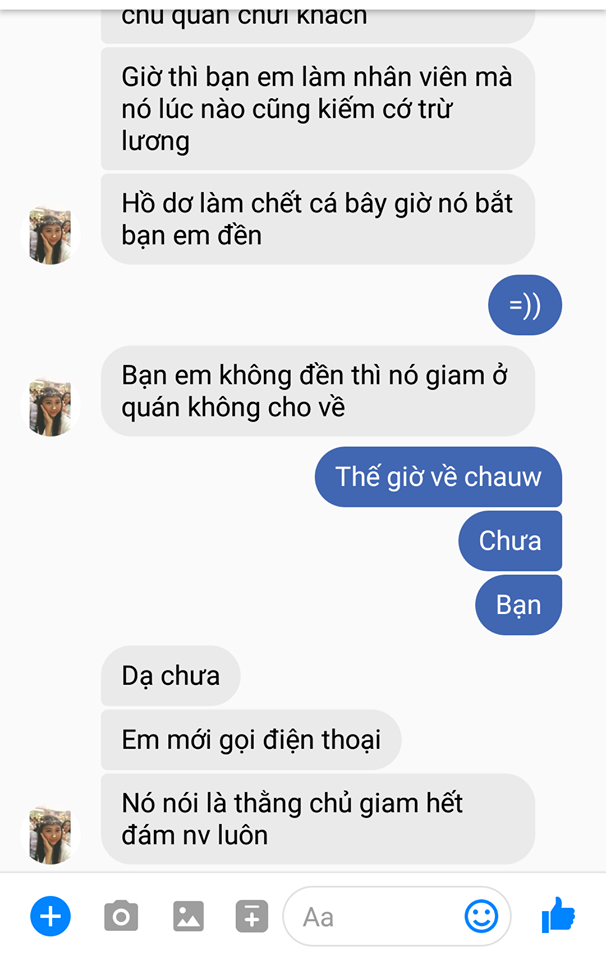This screenshot has width=606, height=960.
Task: Open sender's avatar beside "Hồ dơ làm chết cá" message
Action: pos(50,236)
